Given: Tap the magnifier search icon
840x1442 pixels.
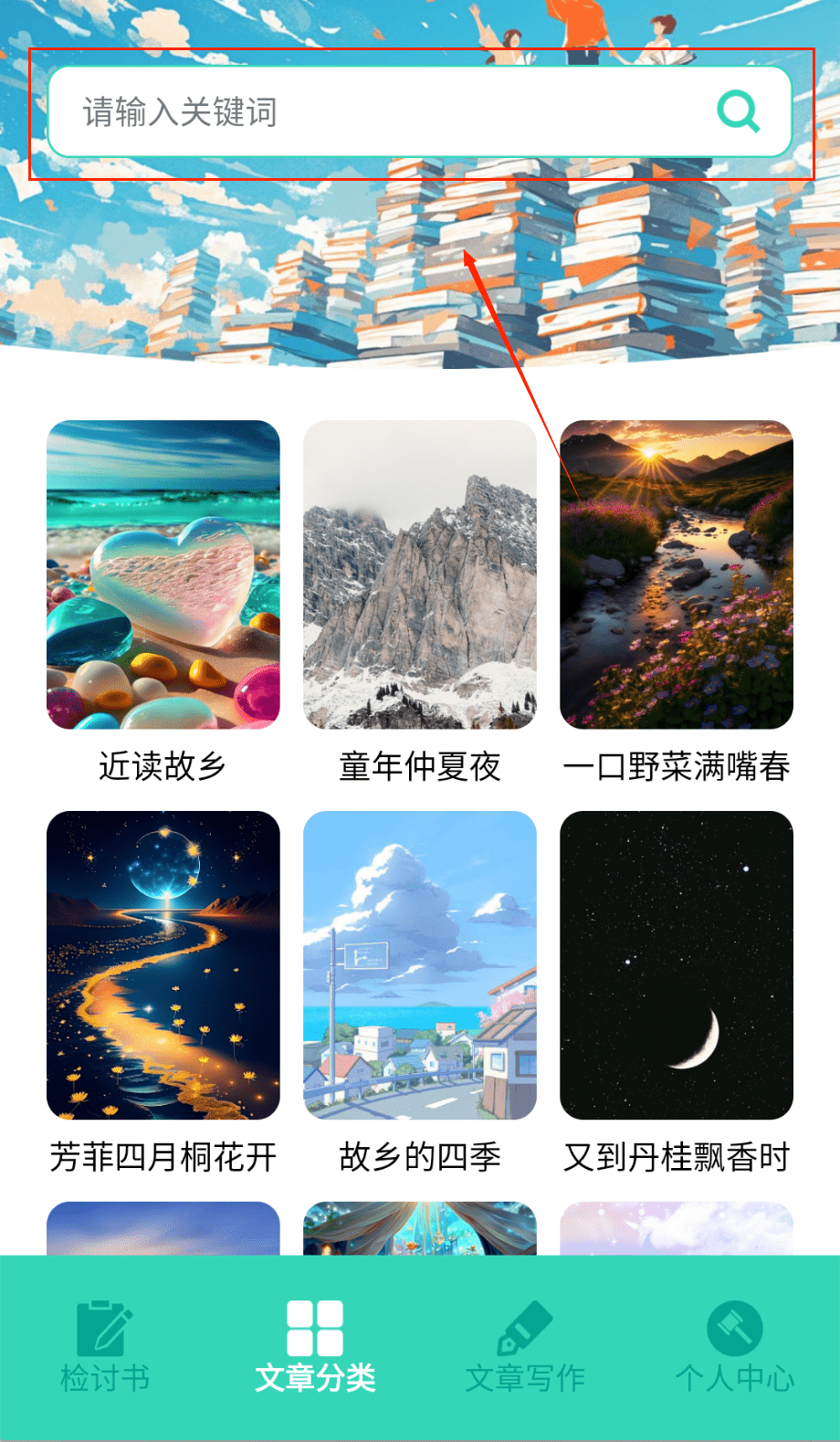Looking at the screenshot, I should [738, 112].
